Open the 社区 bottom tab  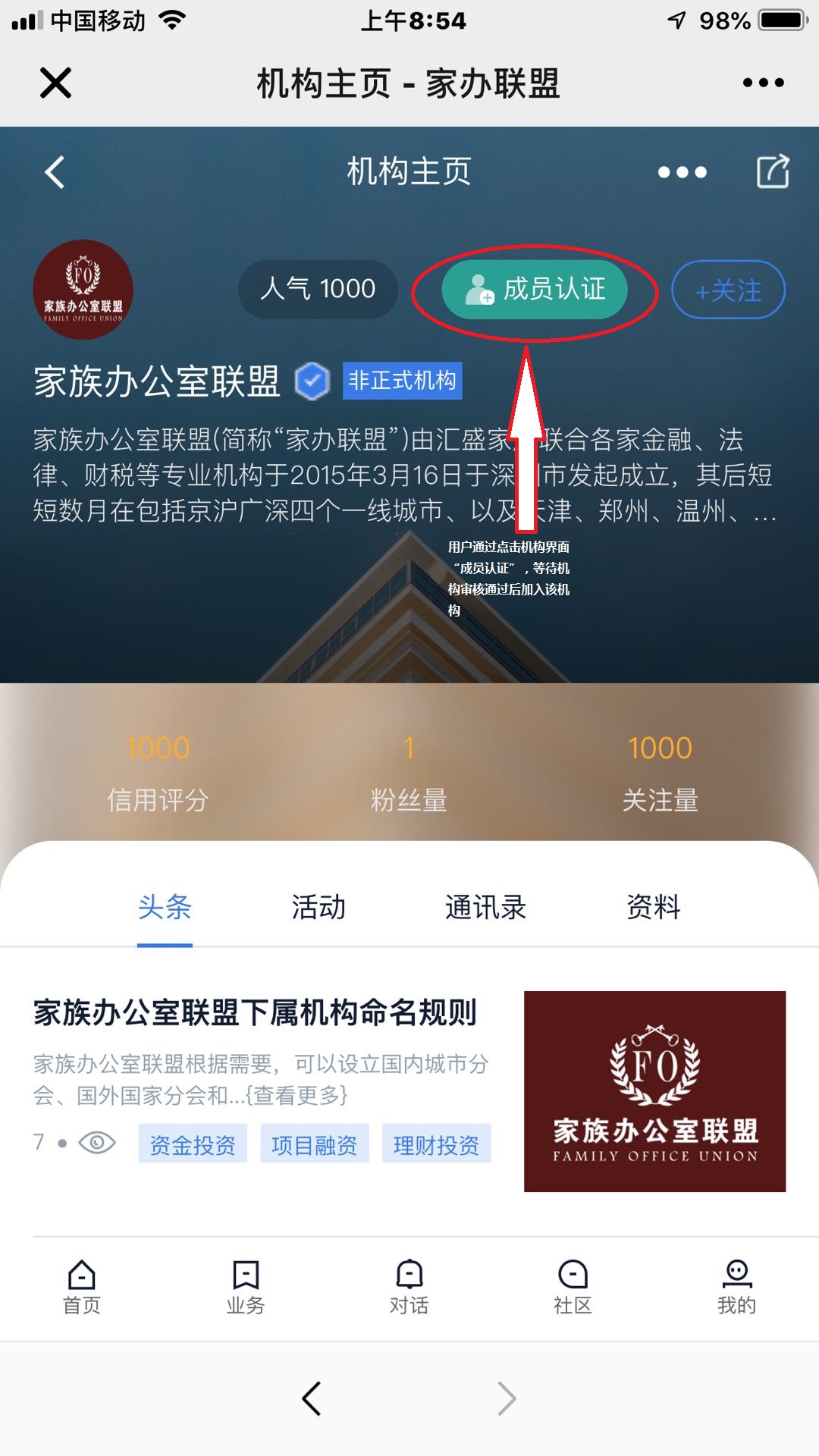[x=573, y=1286]
